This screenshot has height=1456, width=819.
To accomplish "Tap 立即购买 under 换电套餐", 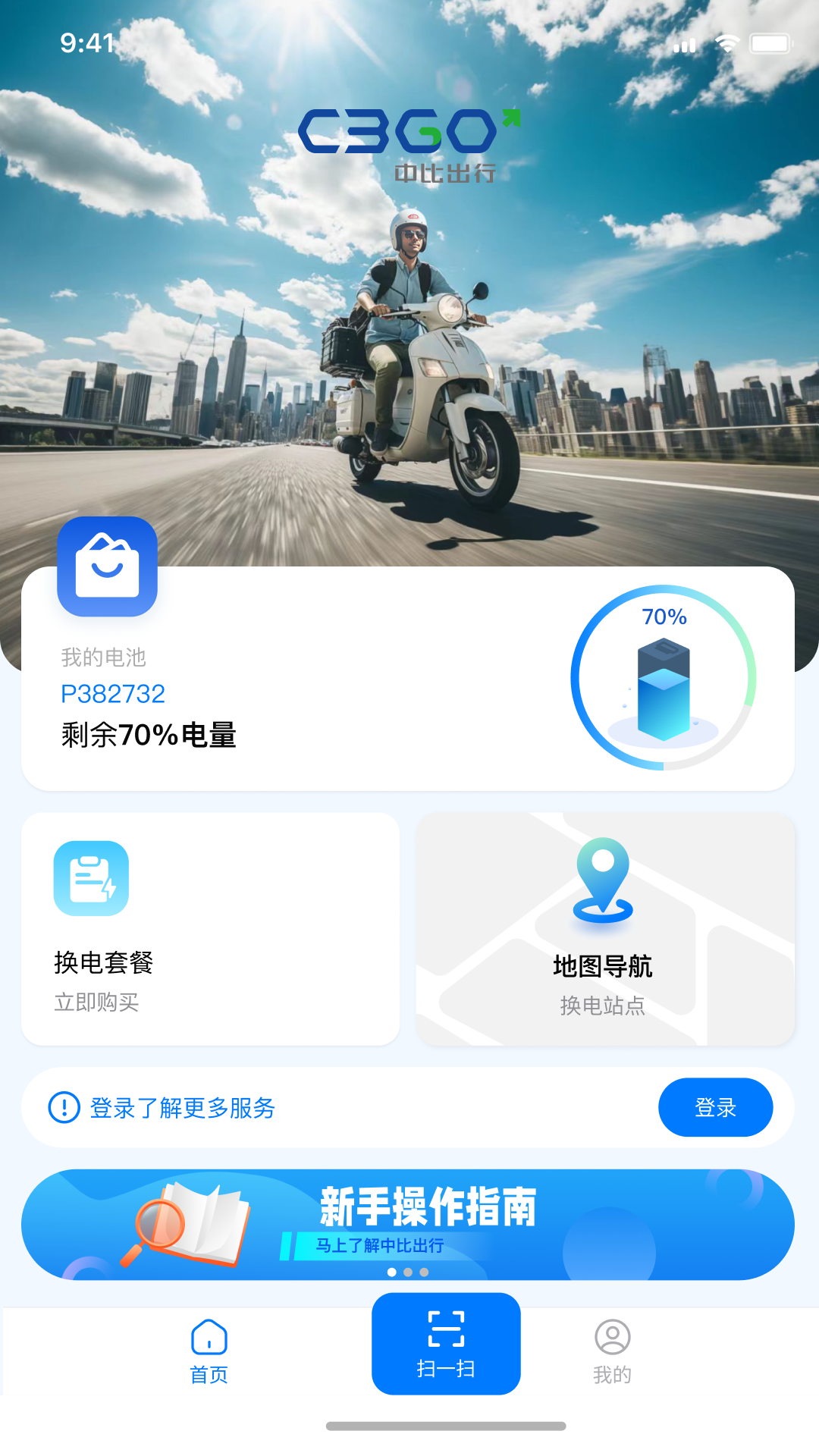I will click(x=96, y=1003).
